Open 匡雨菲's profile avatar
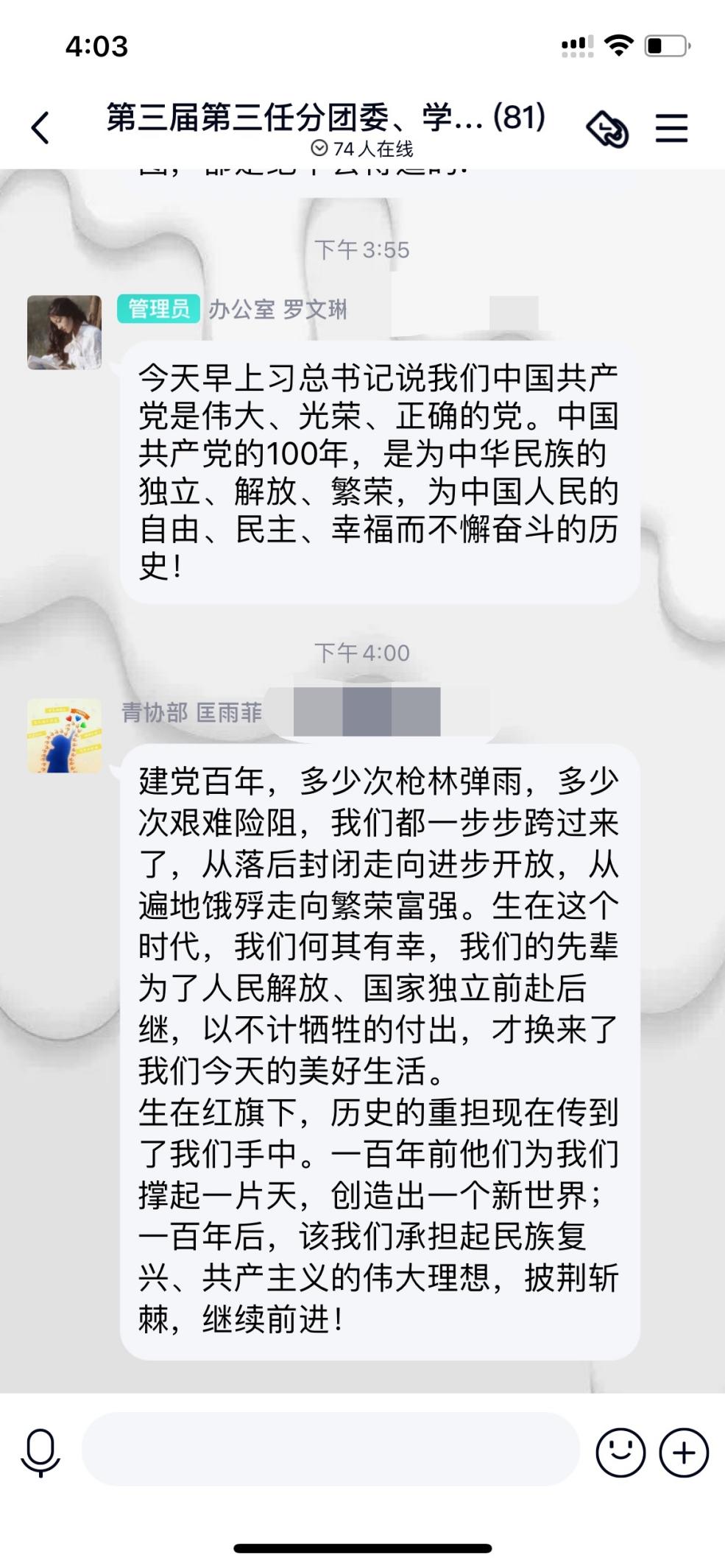This screenshot has width=725, height=1568. coord(64,735)
